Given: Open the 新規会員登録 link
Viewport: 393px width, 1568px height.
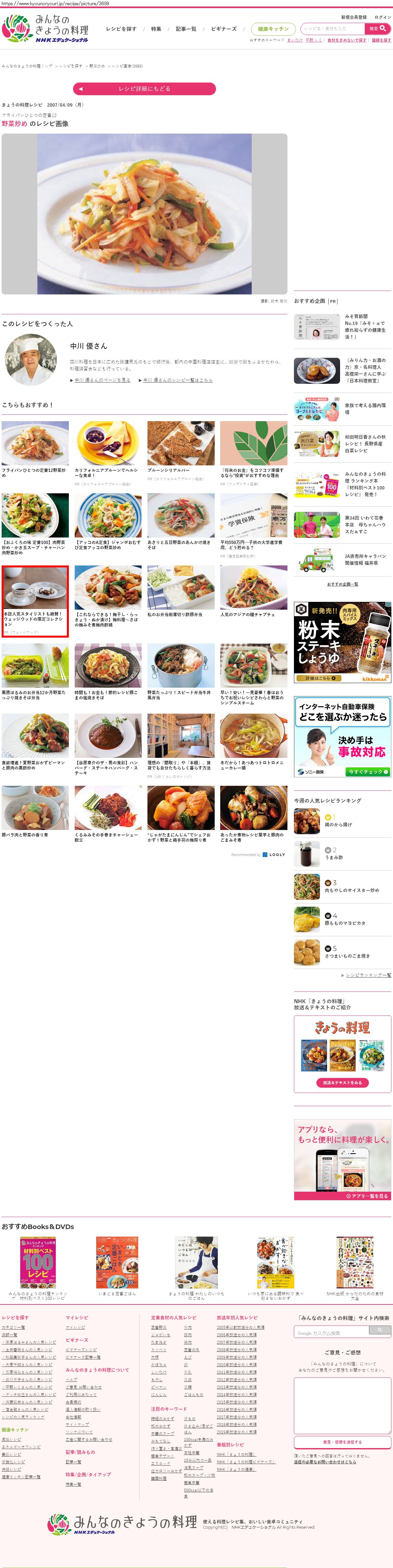Looking at the screenshot, I should 353,17.
